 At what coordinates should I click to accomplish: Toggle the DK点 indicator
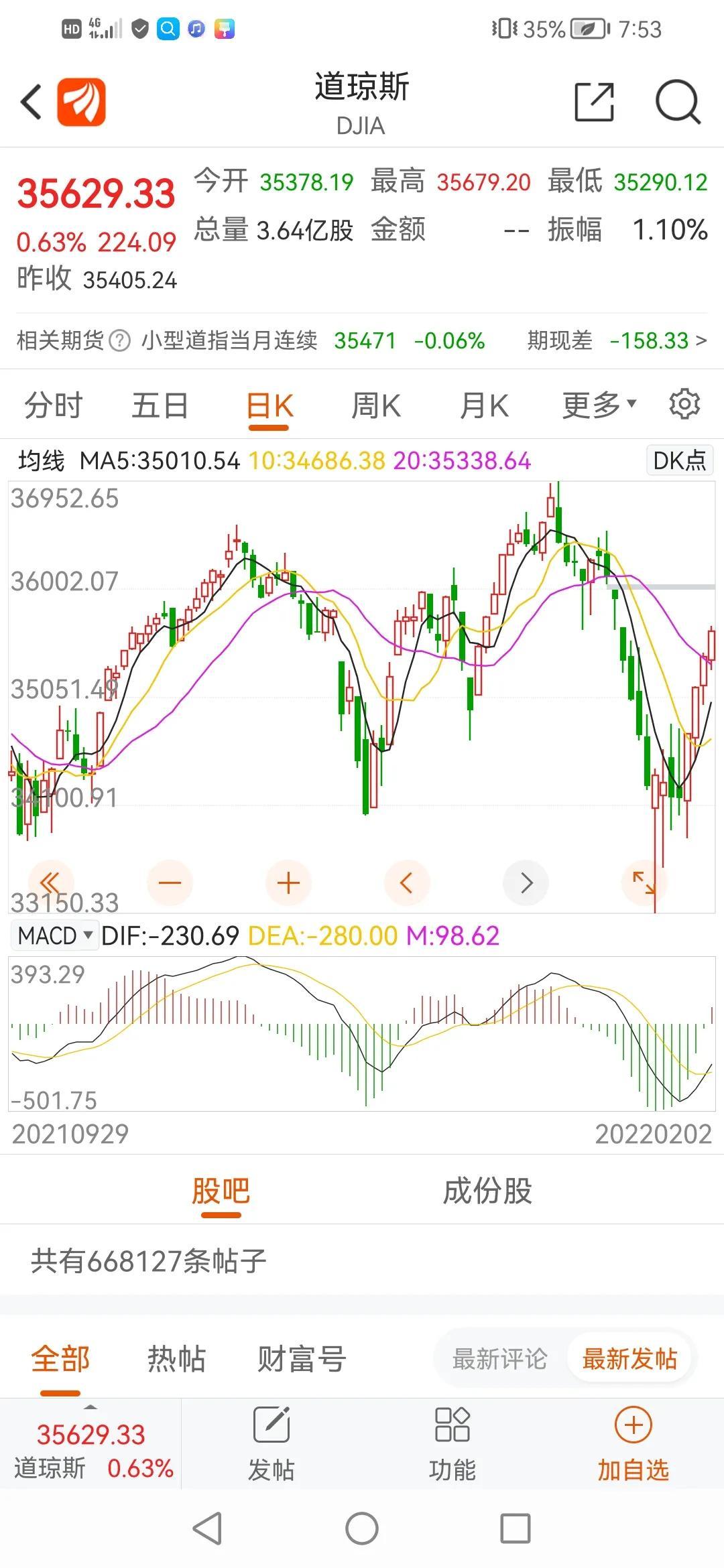click(680, 460)
